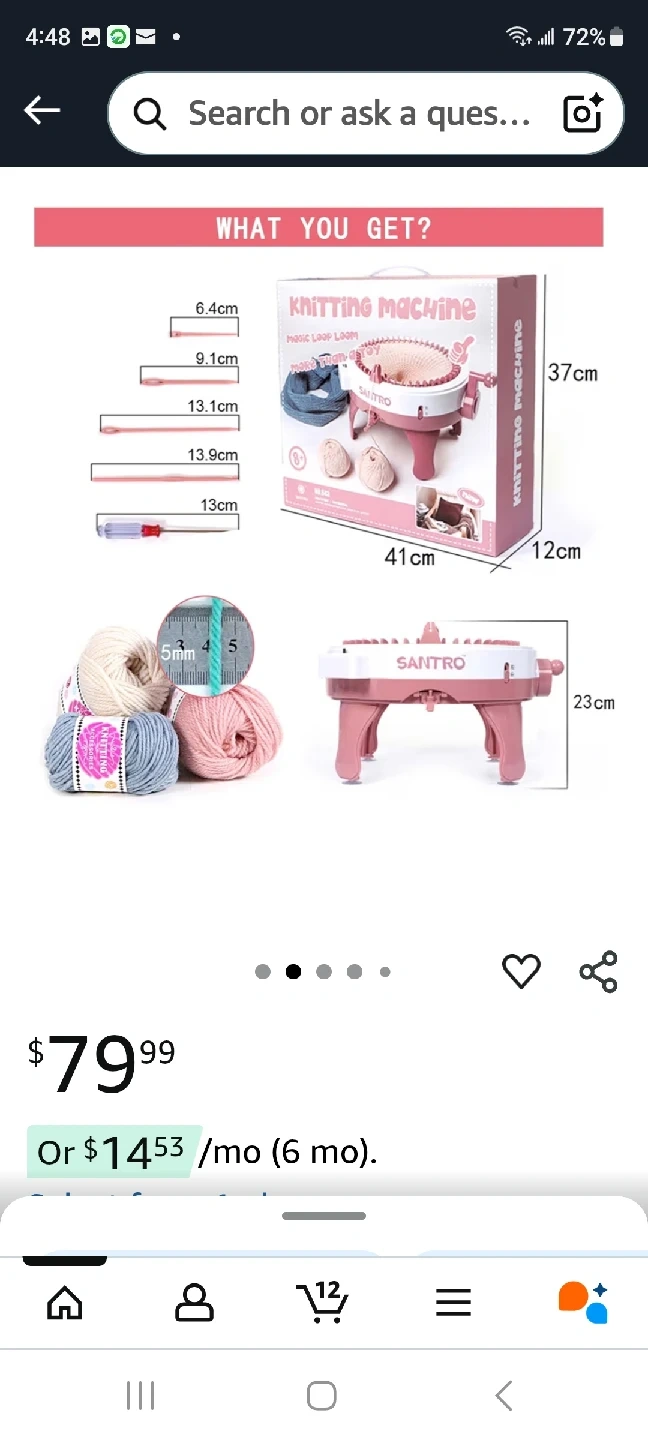The width and height of the screenshot is (648, 1440).
Task: Add this item to wish list heart
Action: coord(521,971)
